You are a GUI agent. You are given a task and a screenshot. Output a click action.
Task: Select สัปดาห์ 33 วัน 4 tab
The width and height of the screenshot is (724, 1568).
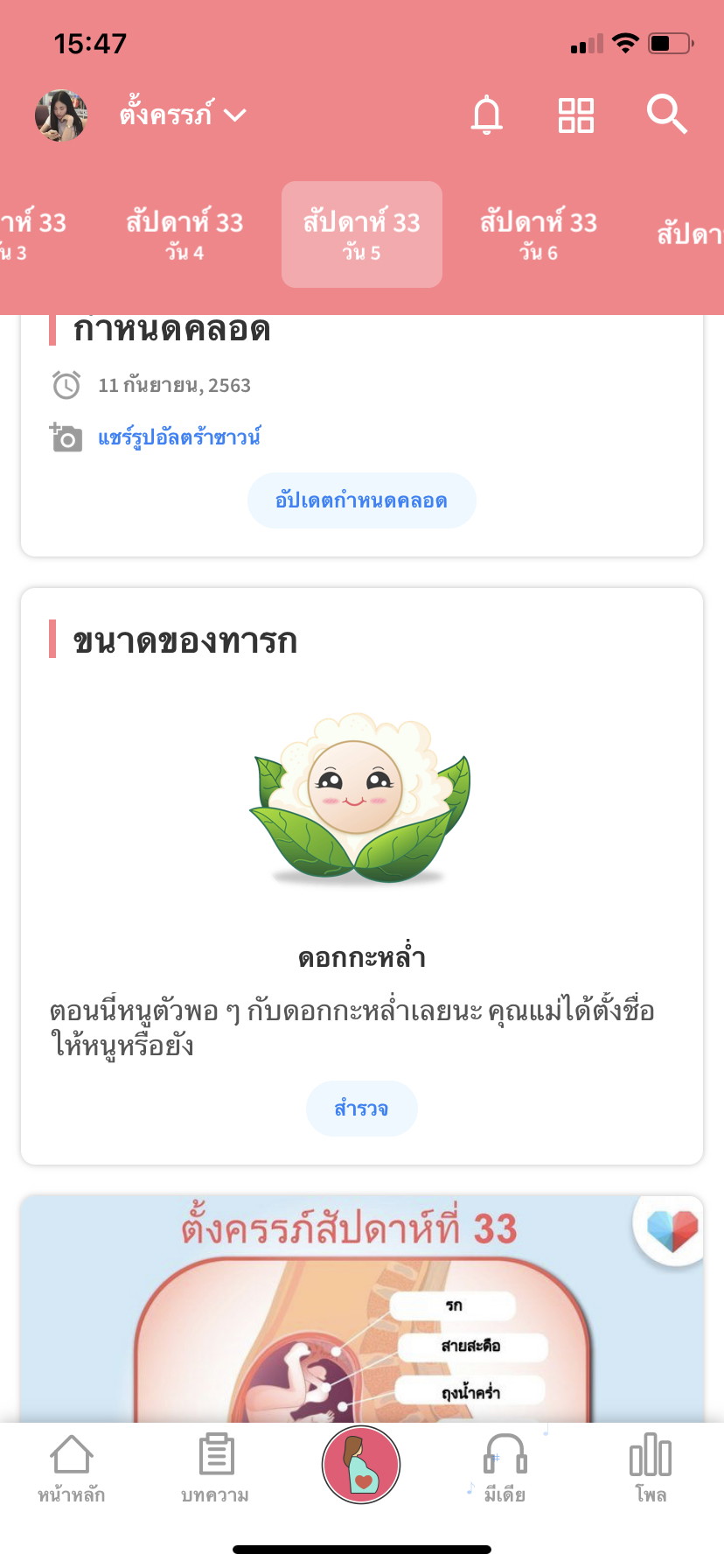click(184, 234)
